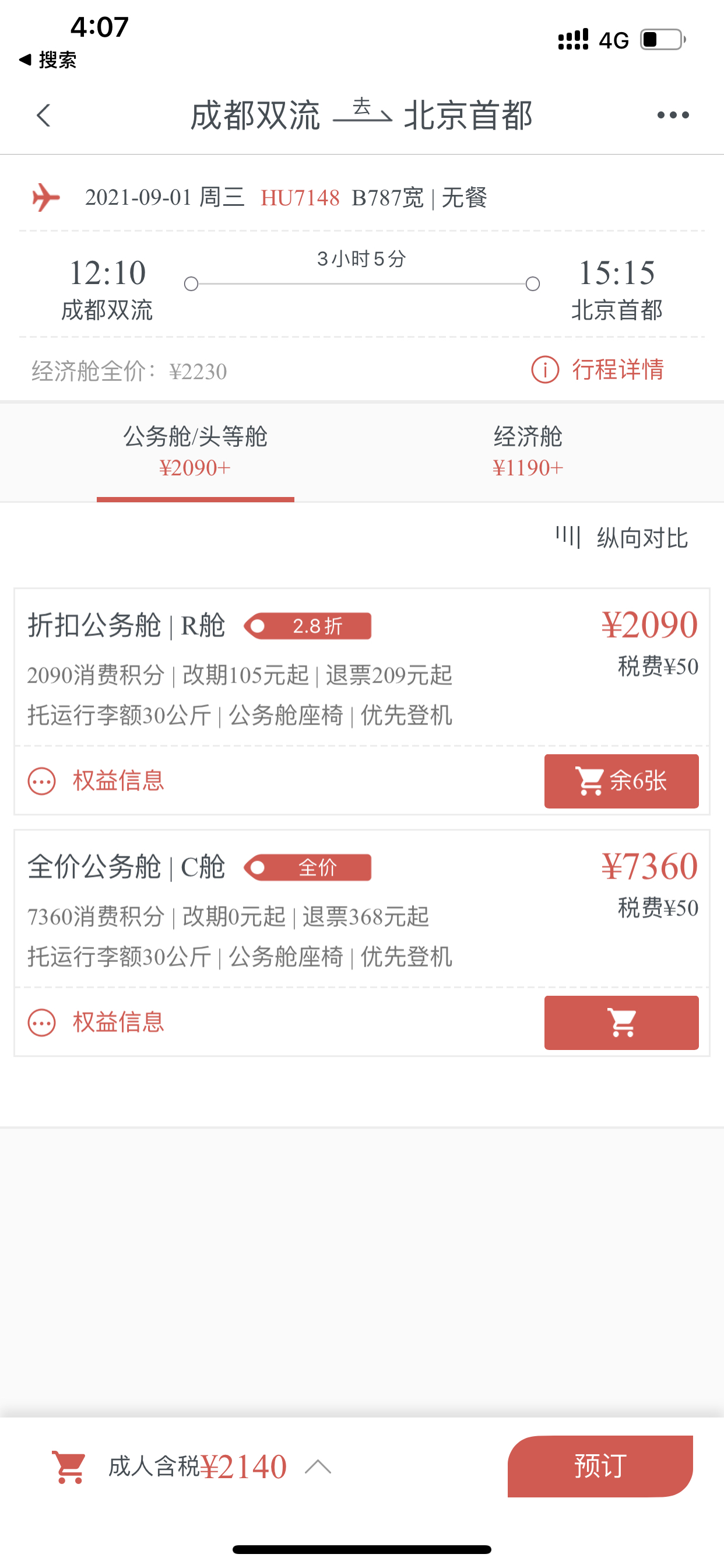View 权益信息 for 折扣公务舱 R舱
Image resolution: width=724 pixels, height=1568 pixels.
tap(96, 780)
